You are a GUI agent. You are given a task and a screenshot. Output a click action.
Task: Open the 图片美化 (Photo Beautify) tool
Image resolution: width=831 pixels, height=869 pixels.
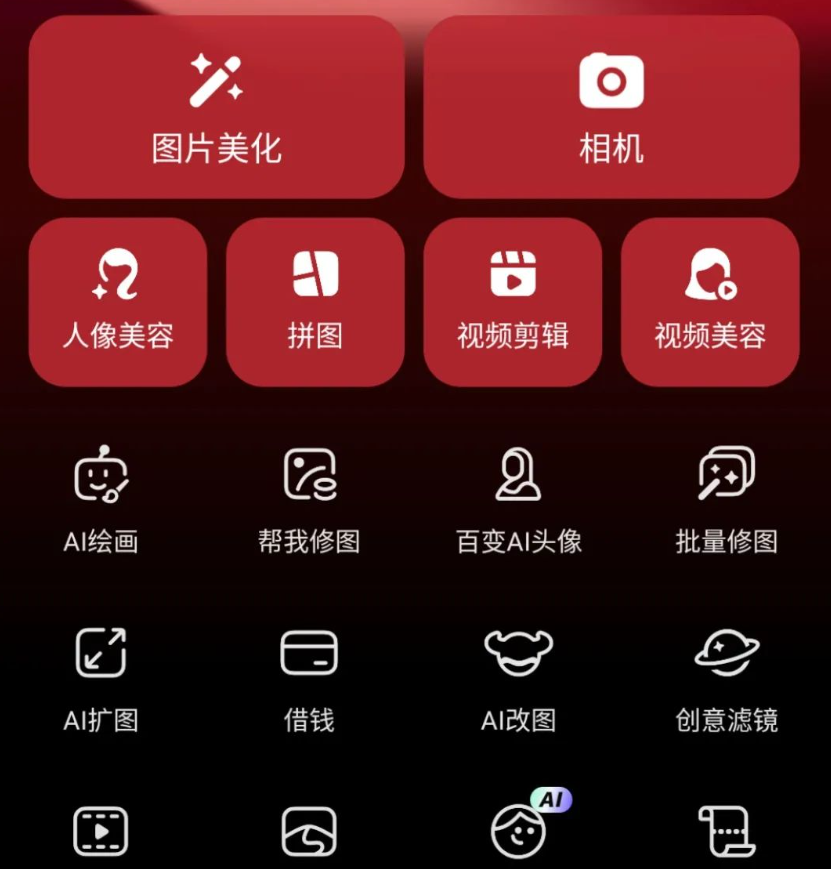coord(216,105)
